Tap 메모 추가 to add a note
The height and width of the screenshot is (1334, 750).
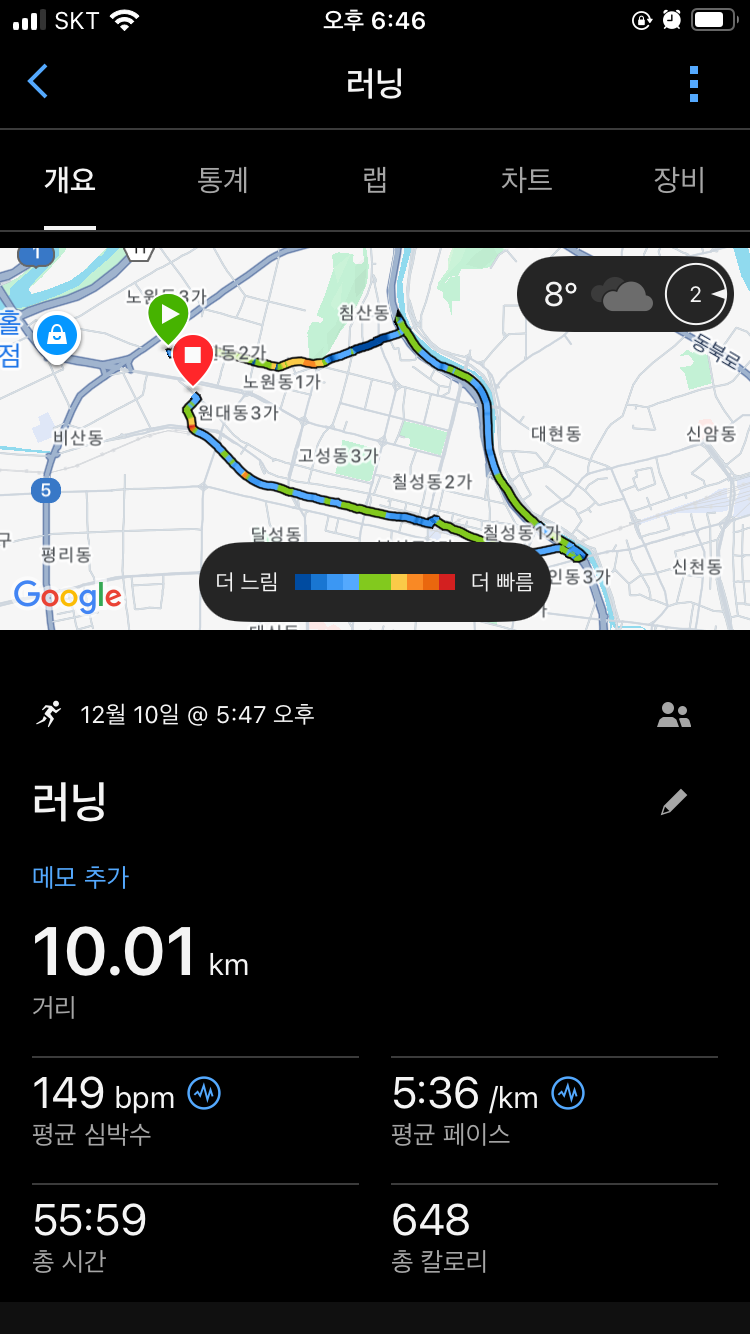click(x=81, y=877)
